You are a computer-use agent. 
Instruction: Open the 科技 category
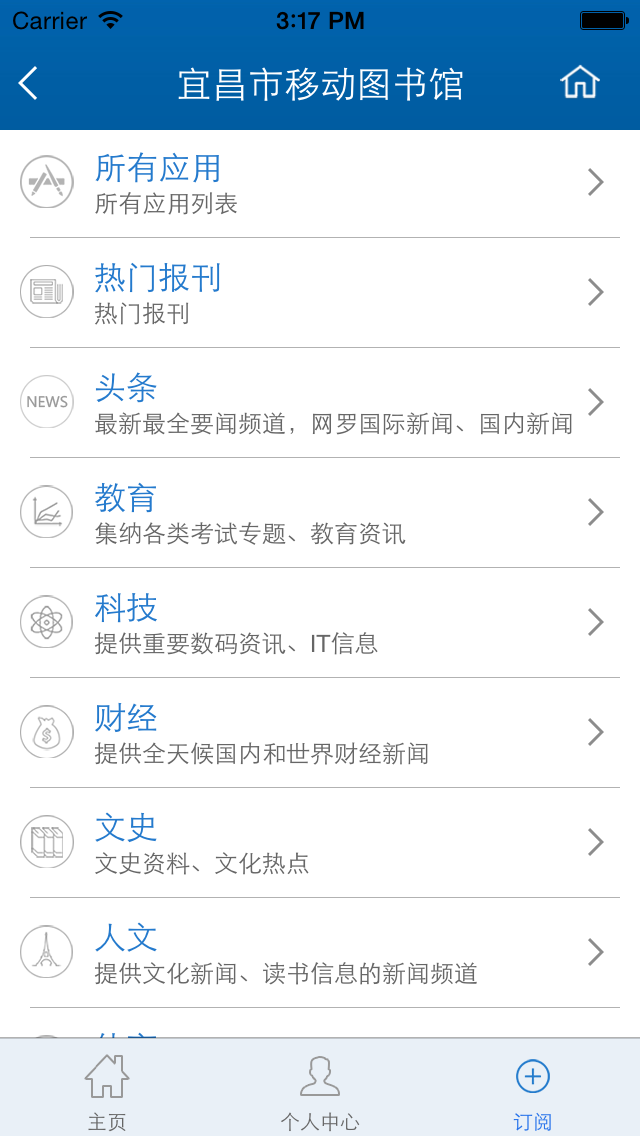pos(320,623)
